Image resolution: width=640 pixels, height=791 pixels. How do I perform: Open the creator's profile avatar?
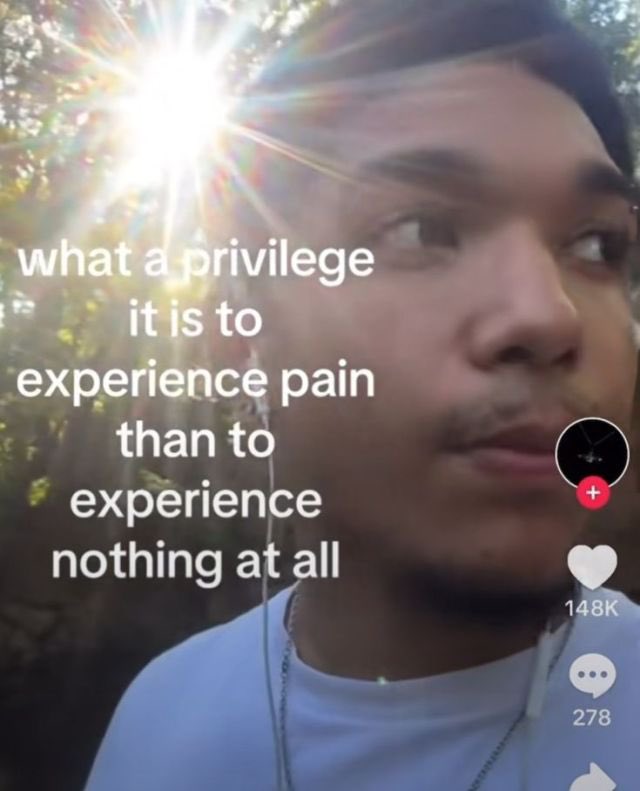pyautogui.click(x=592, y=454)
